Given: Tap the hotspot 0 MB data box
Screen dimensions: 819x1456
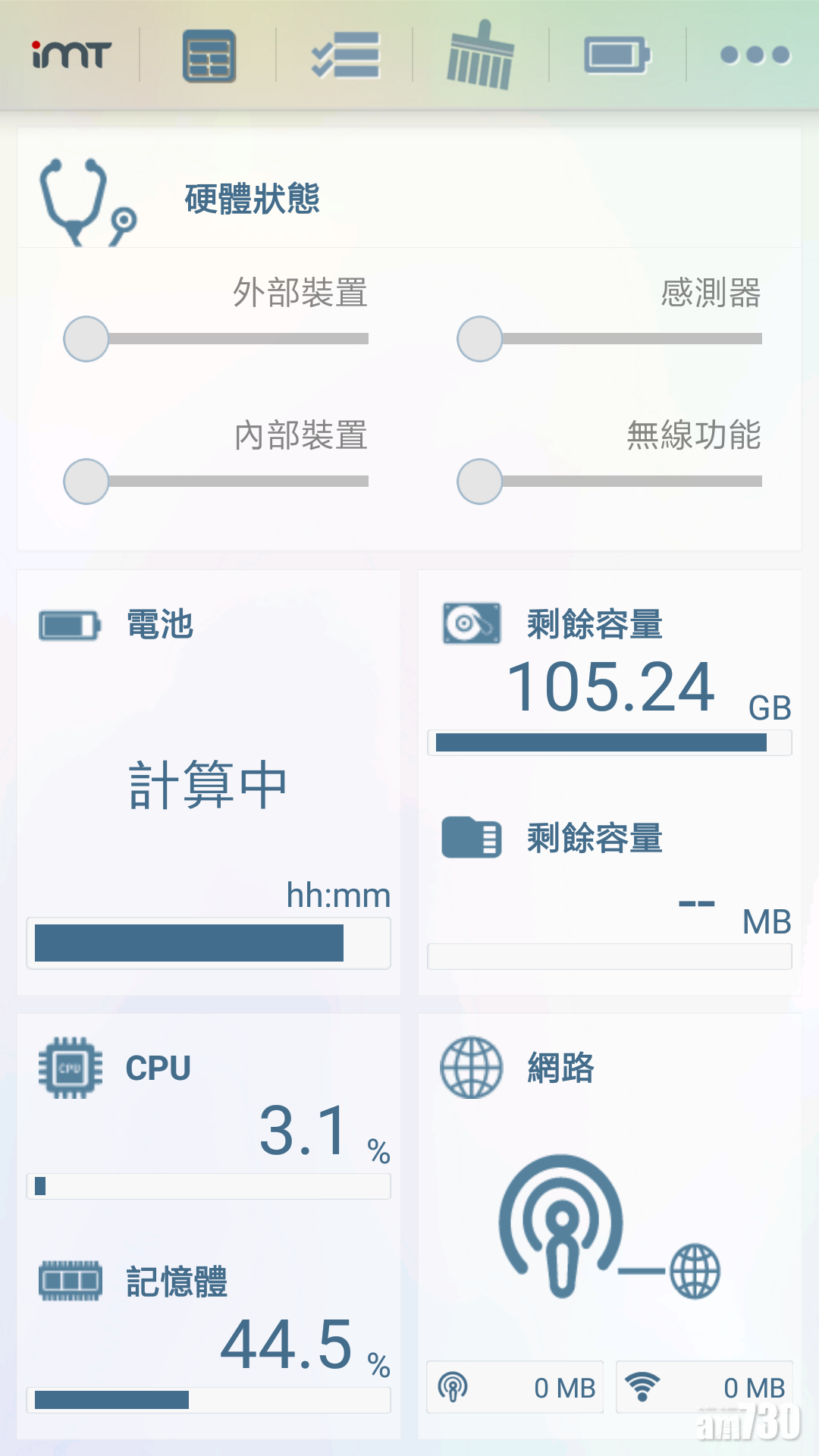Looking at the screenshot, I should click(515, 1388).
